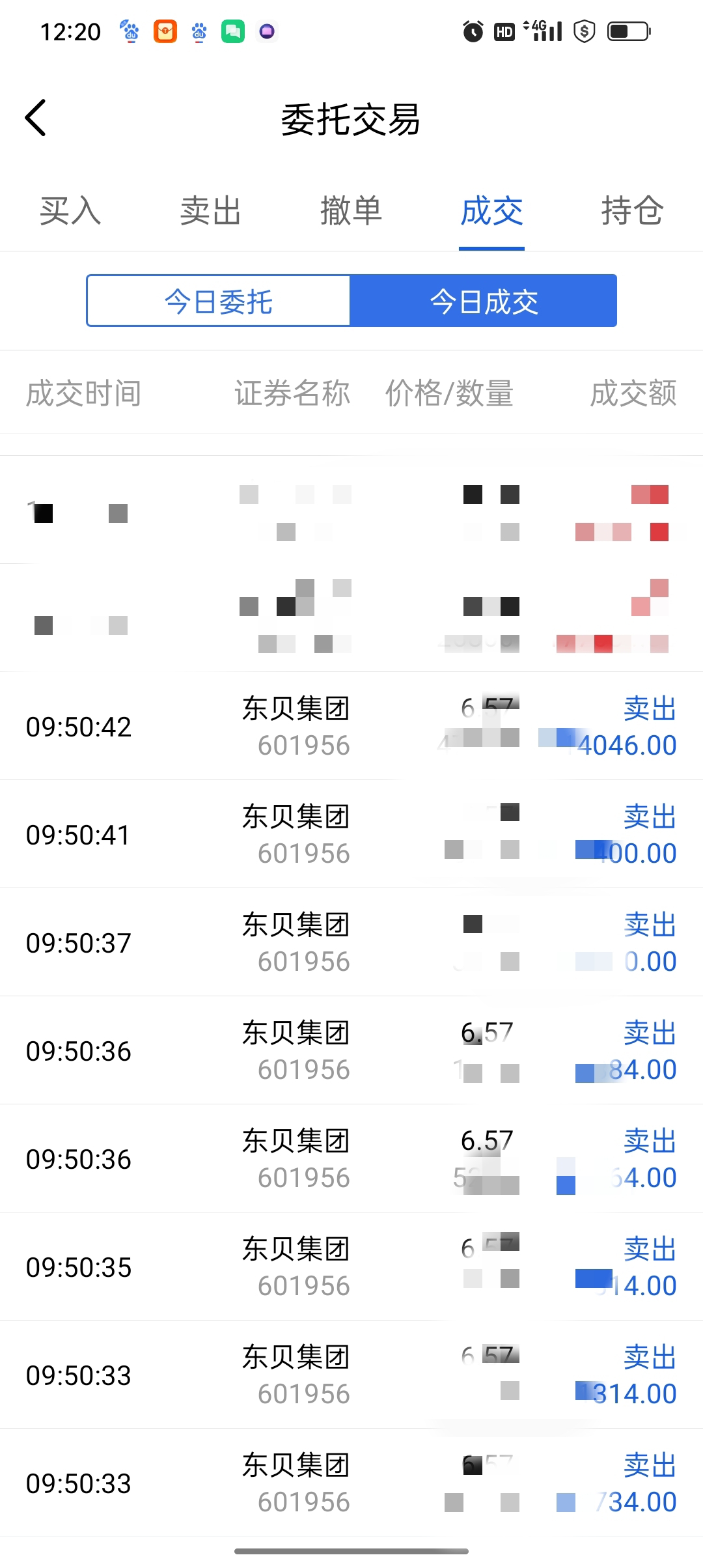
Task: Open the 09:50:41 东贝集团 trade record
Action: point(351,834)
